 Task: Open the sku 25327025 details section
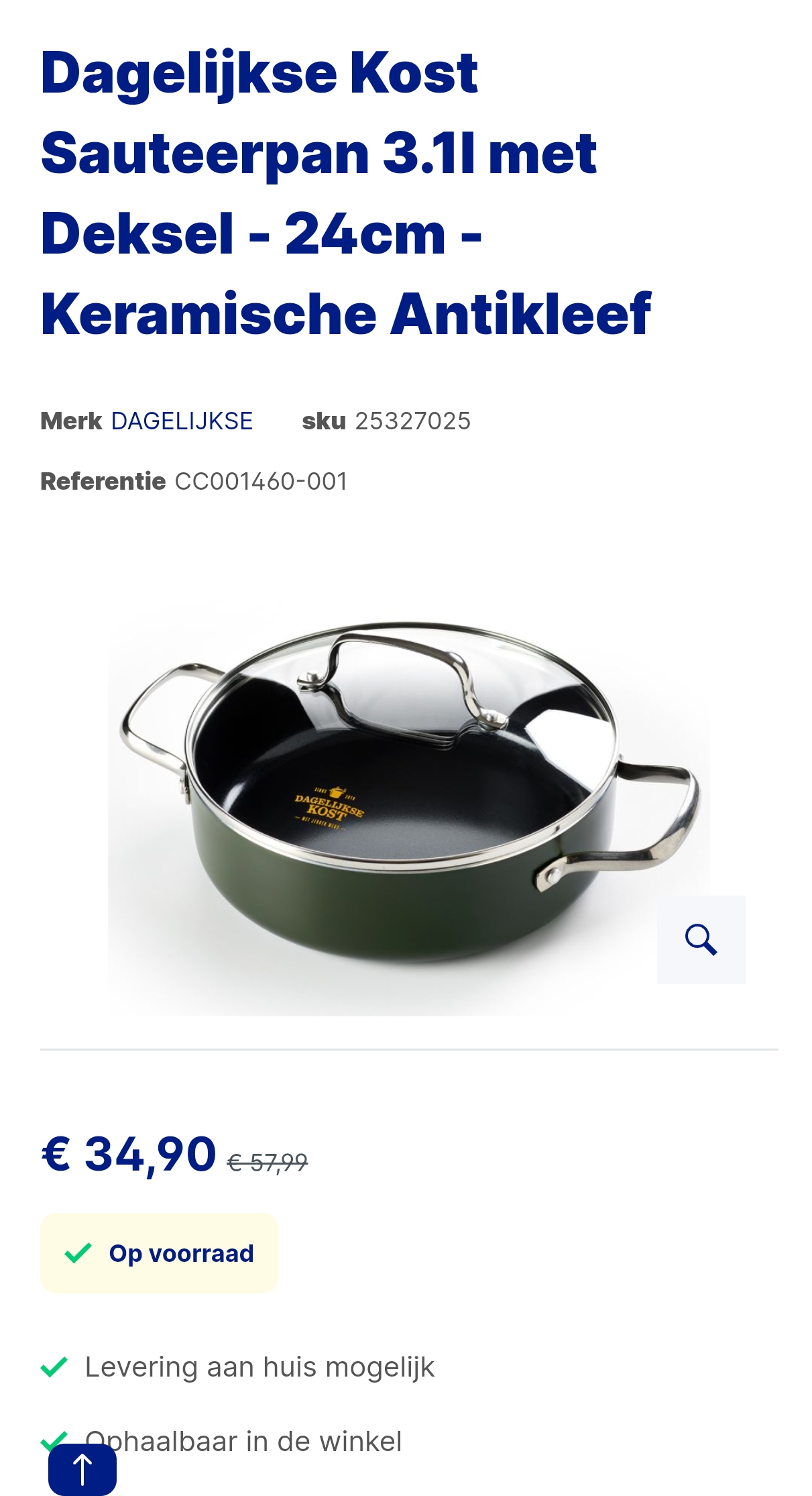413,421
